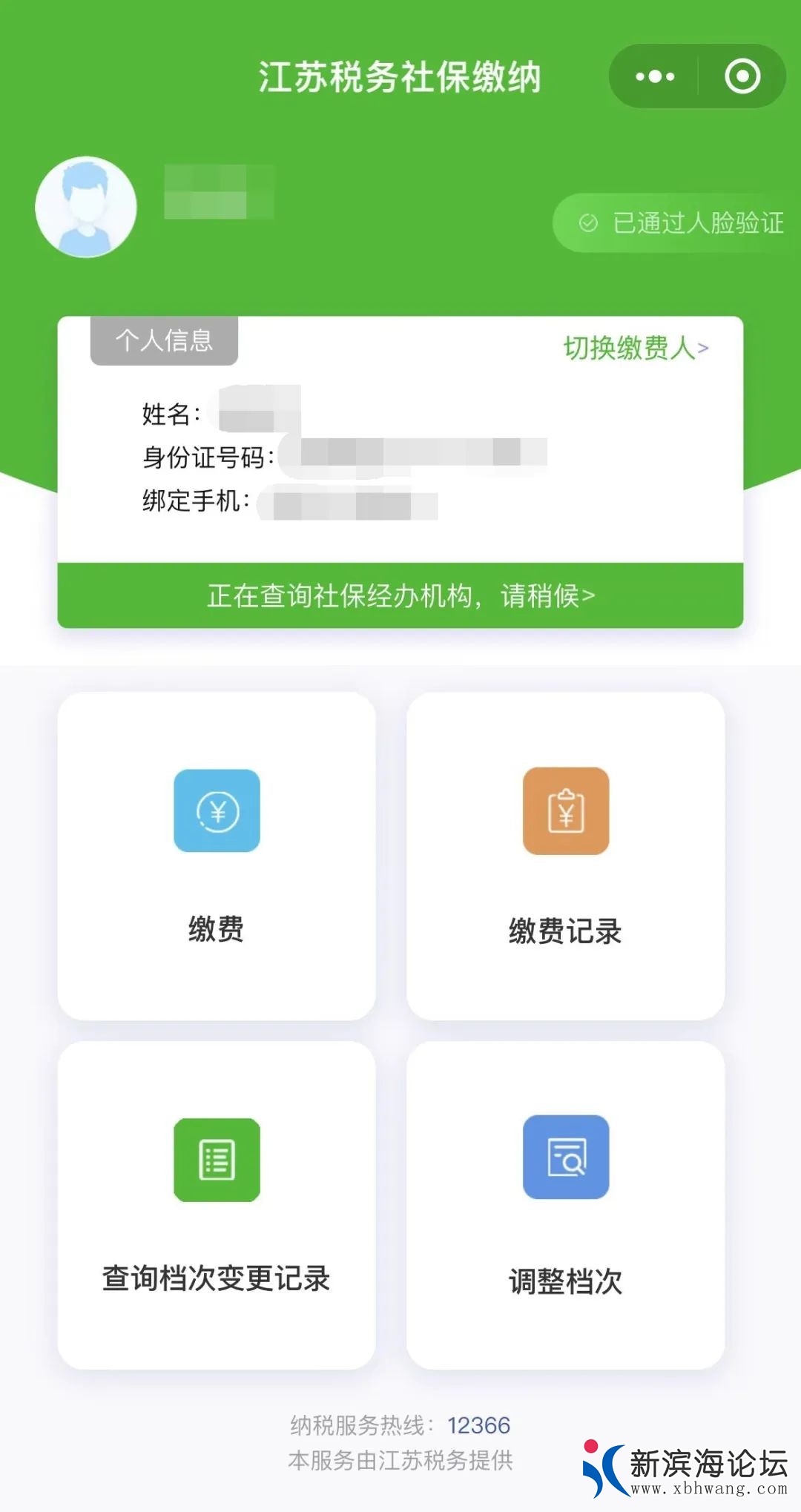
Task: Tap the profile avatar
Action: click(86, 207)
